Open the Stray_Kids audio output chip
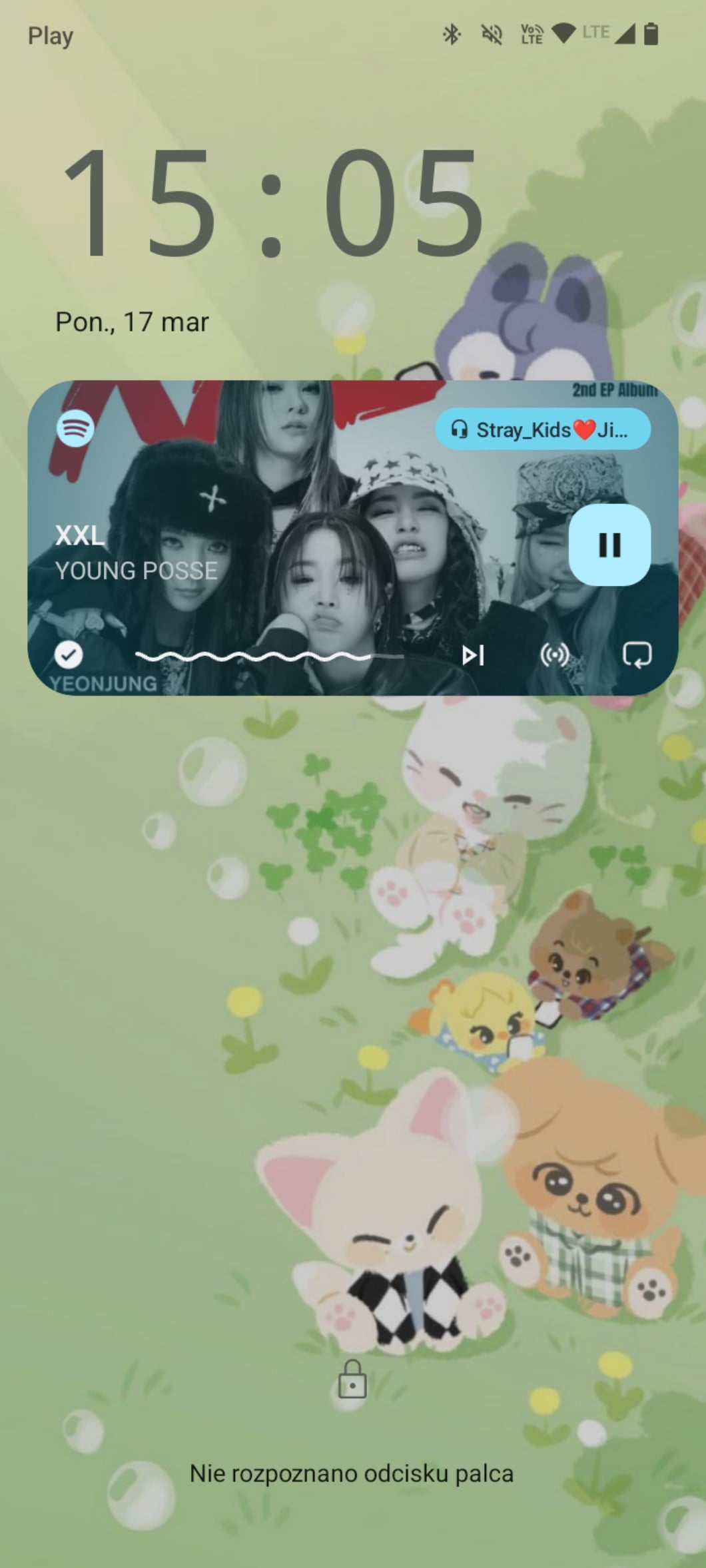Screen dimensions: 706x1568 pyautogui.click(x=543, y=429)
